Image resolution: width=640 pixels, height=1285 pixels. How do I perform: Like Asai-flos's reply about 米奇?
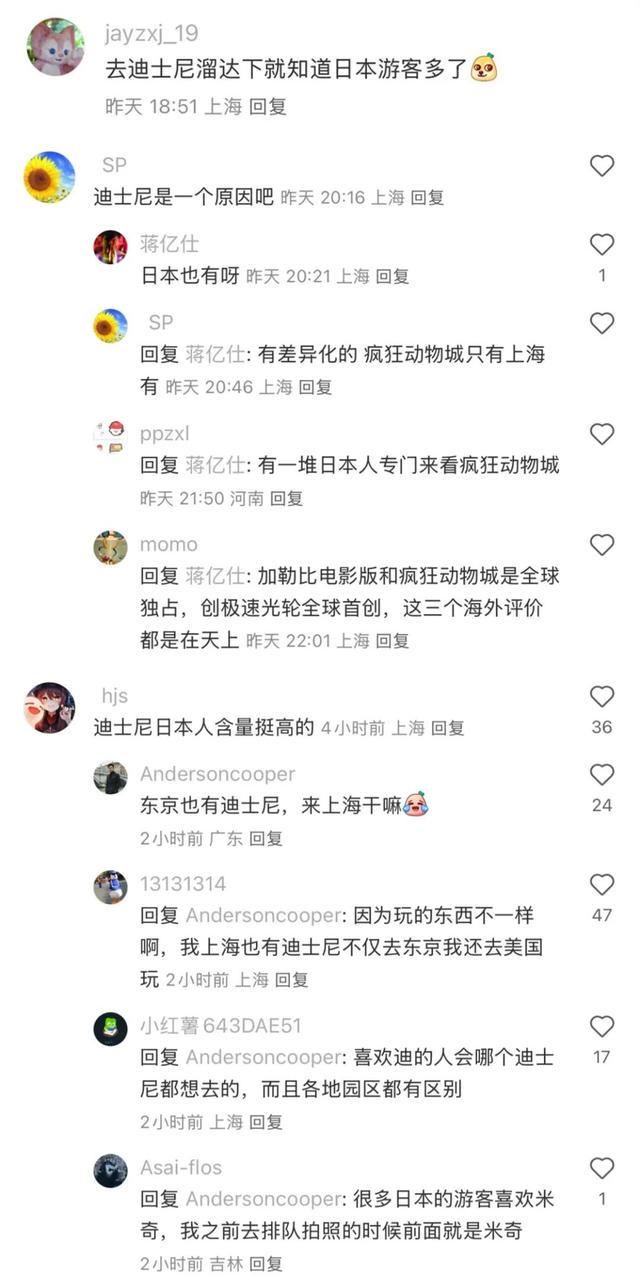click(x=602, y=1168)
